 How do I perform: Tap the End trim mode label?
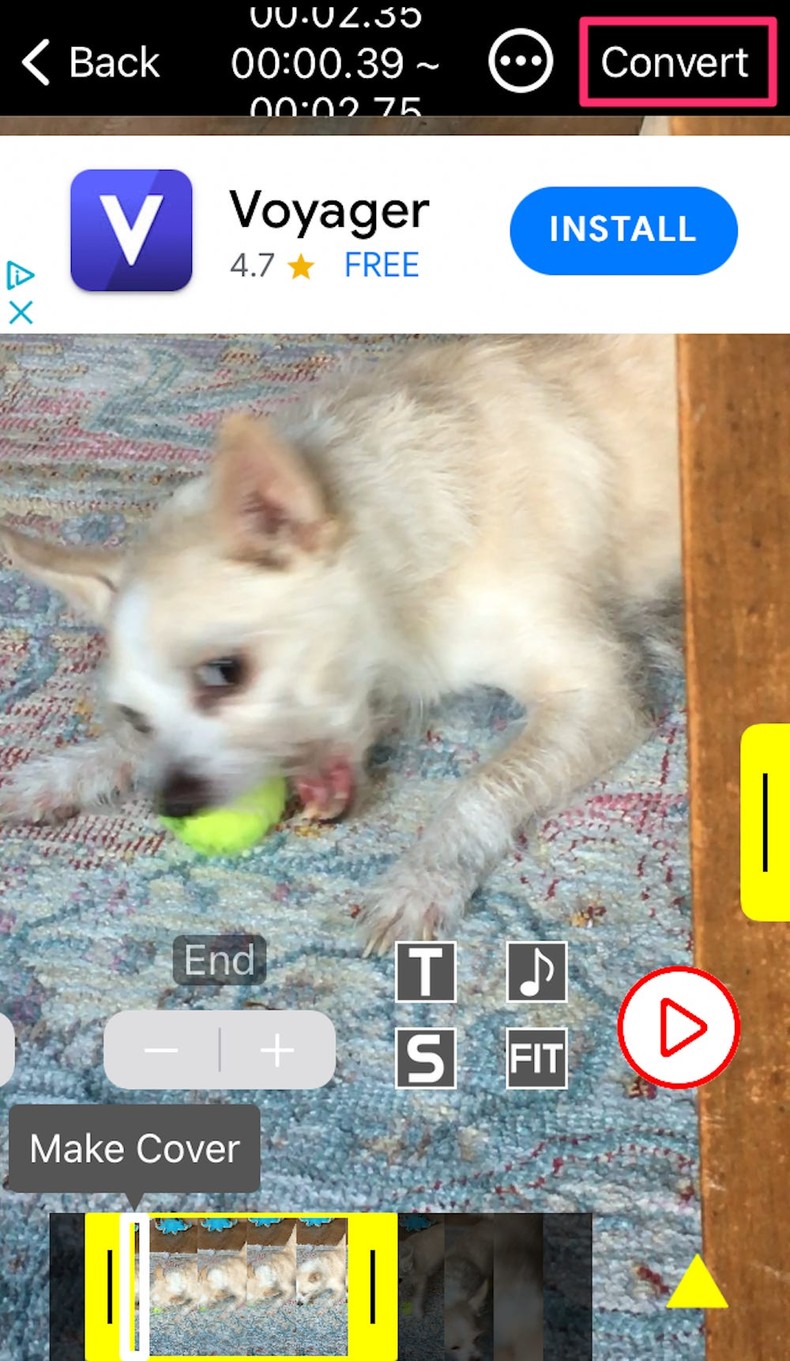[x=219, y=960]
